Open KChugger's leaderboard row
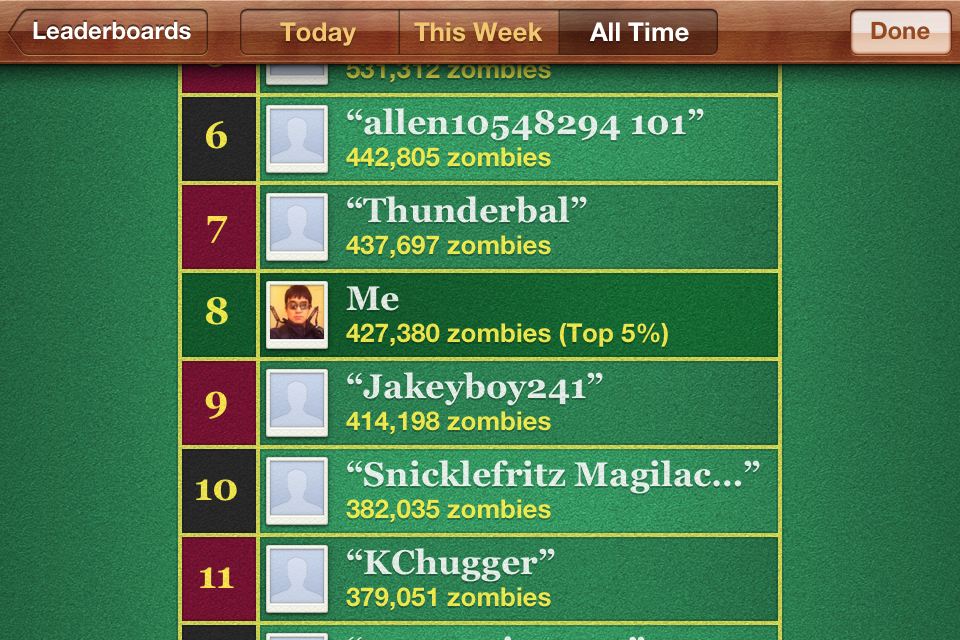Screen dimensions: 960x640 point(480,579)
